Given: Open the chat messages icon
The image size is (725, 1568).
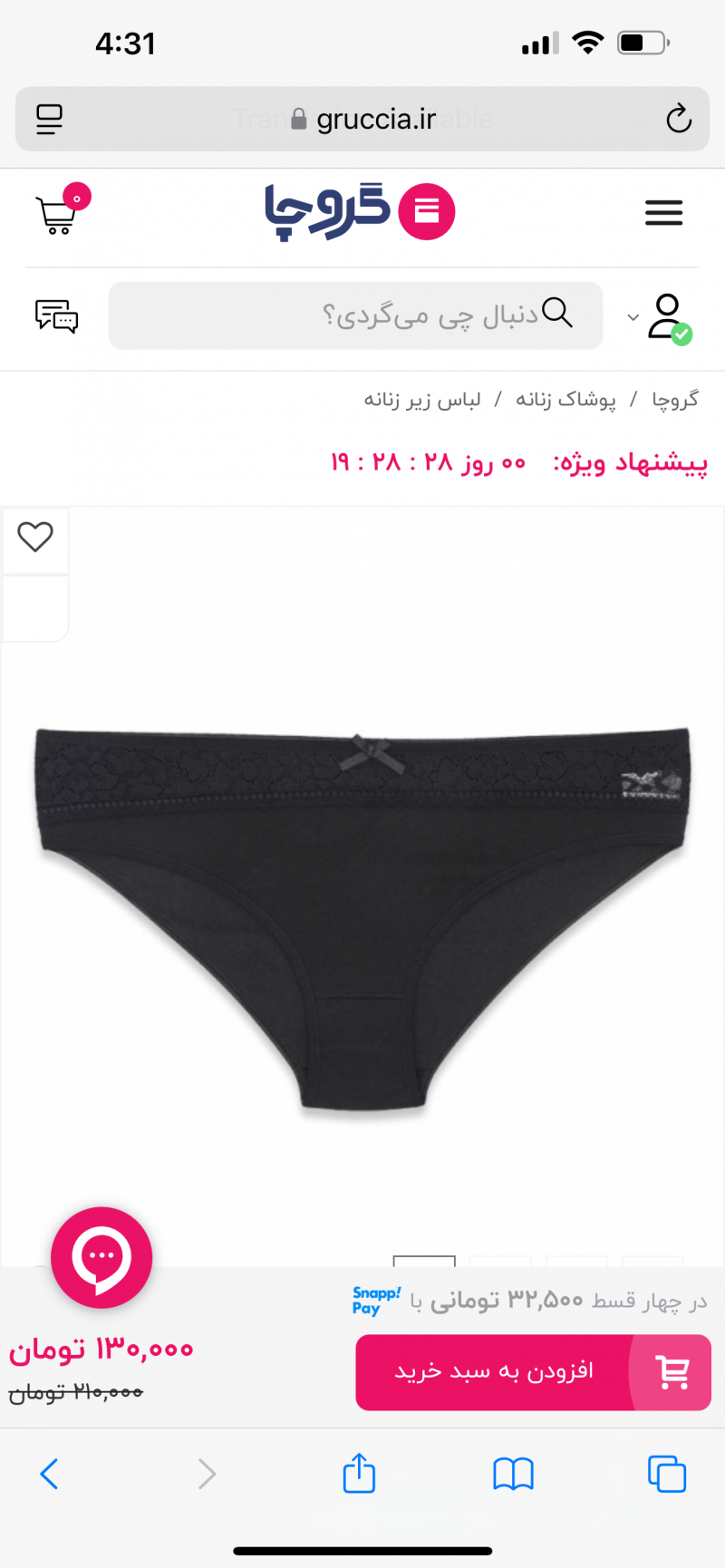Looking at the screenshot, I should tap(56, 316).
